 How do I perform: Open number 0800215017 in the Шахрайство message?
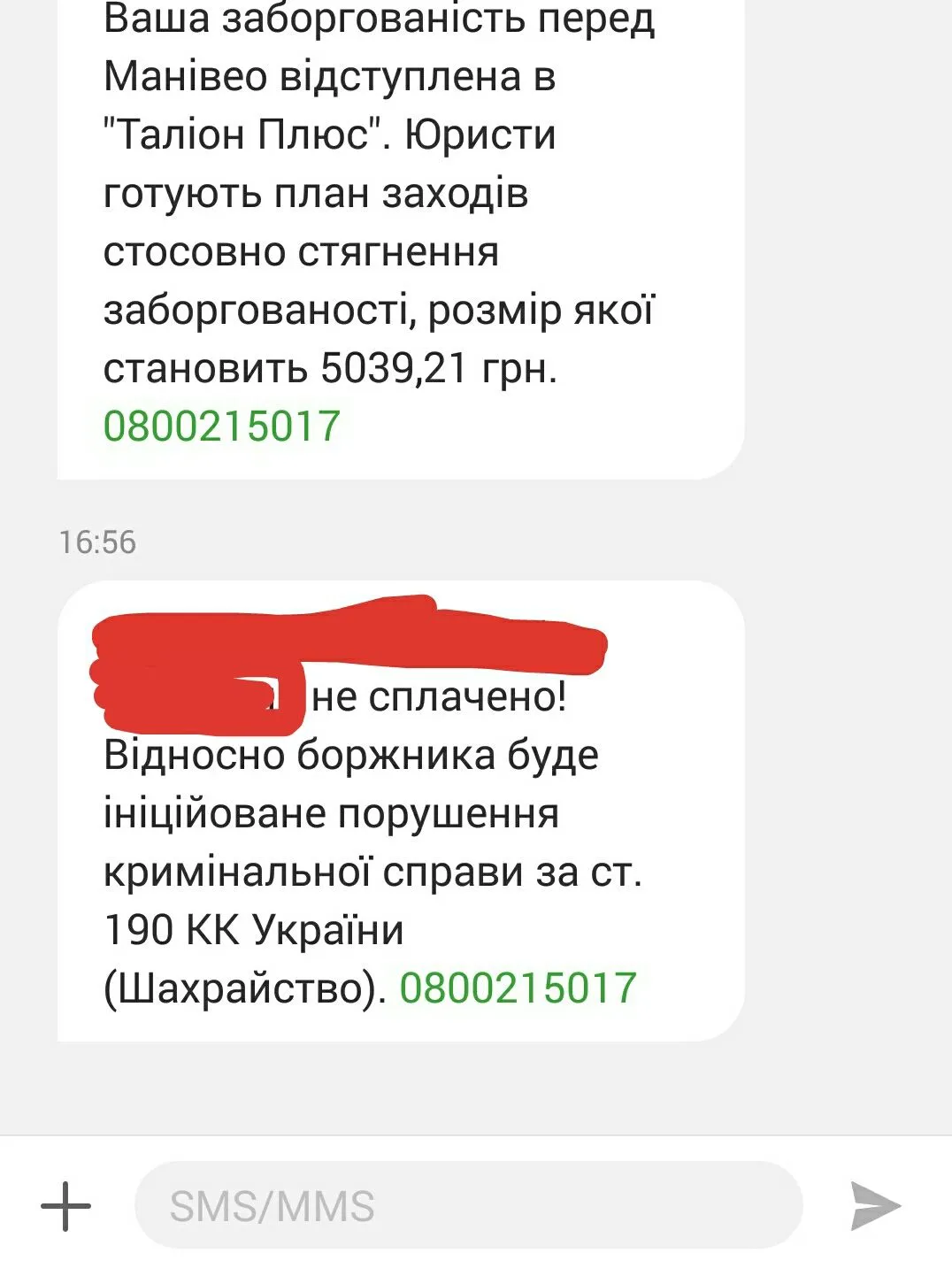point(518,988)
